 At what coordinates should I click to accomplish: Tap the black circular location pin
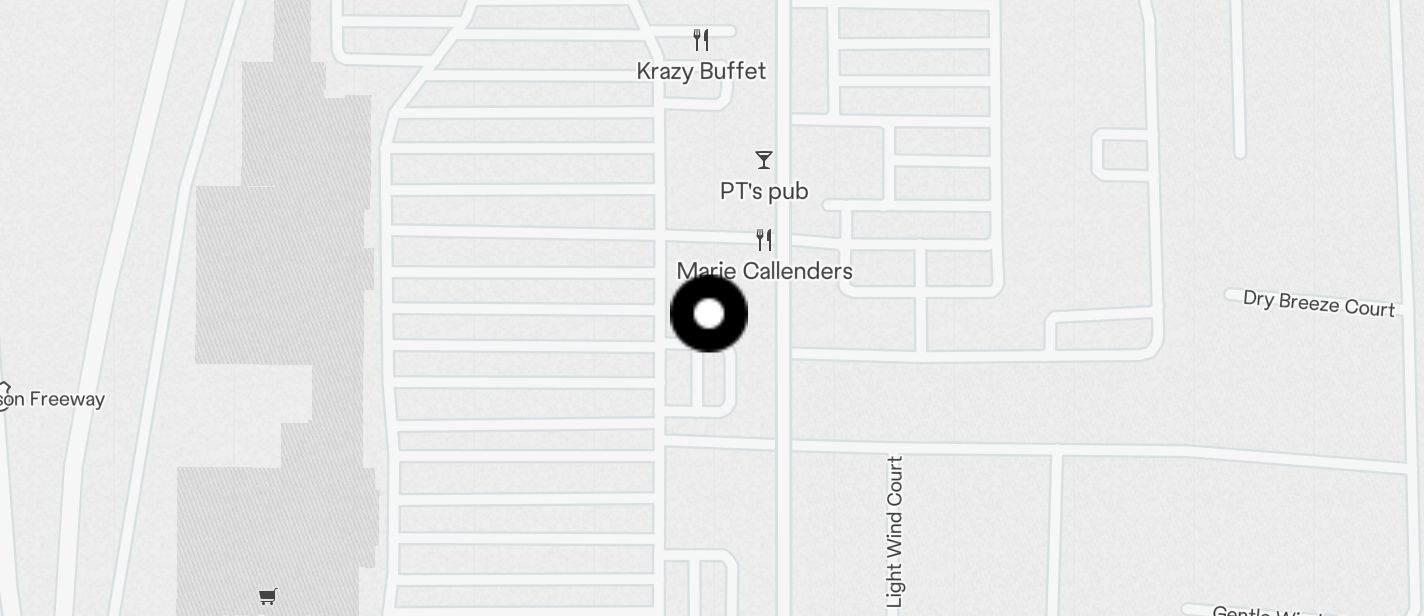(x=708, y=314)
